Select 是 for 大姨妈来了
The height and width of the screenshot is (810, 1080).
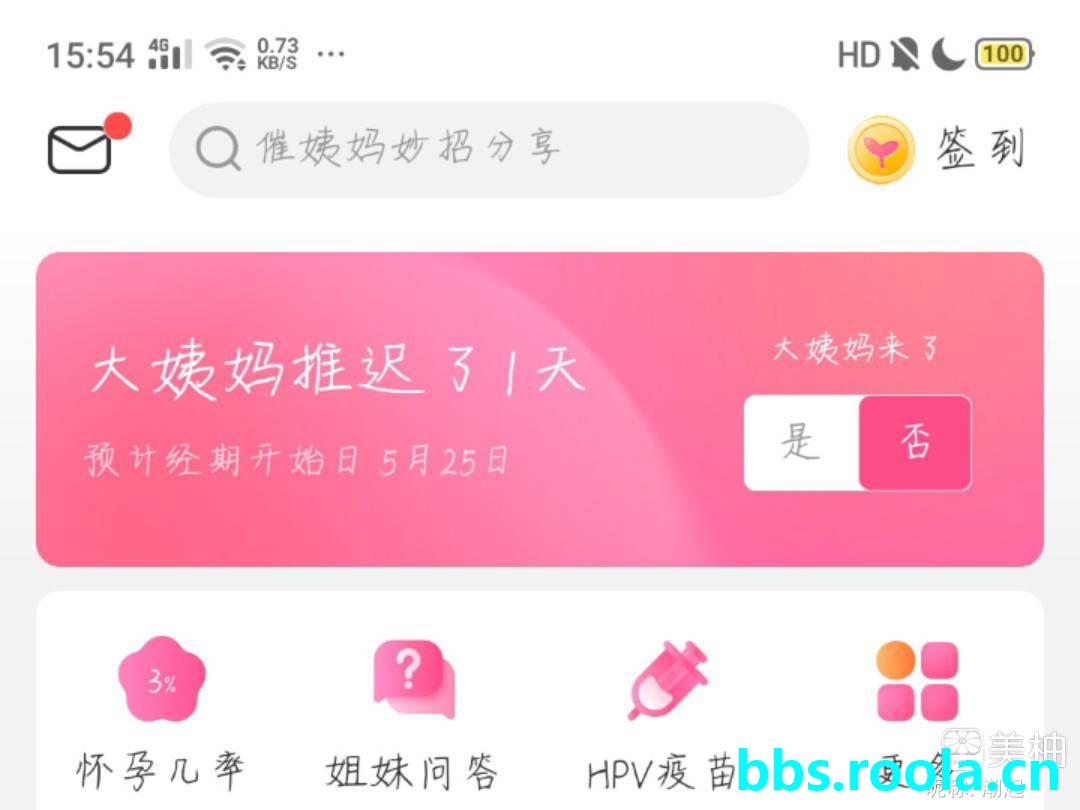coord(801,442)
